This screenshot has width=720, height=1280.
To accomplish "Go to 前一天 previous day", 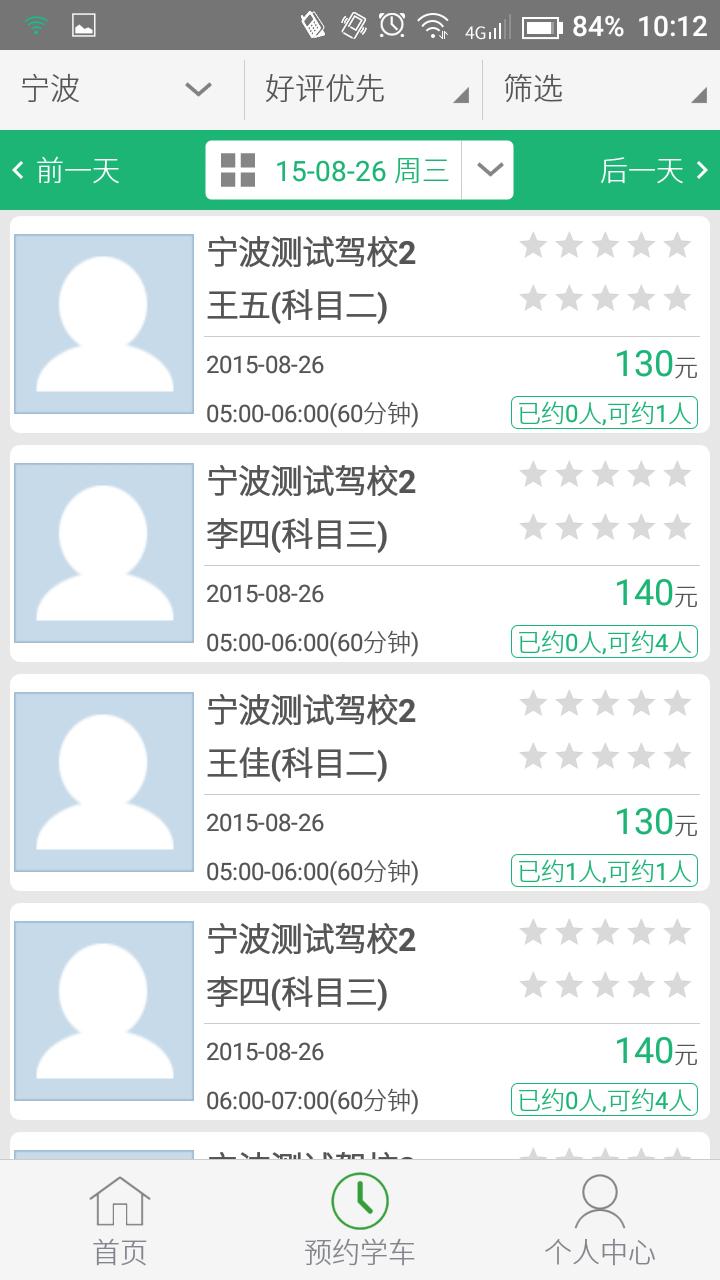I will tap(67, 171).
